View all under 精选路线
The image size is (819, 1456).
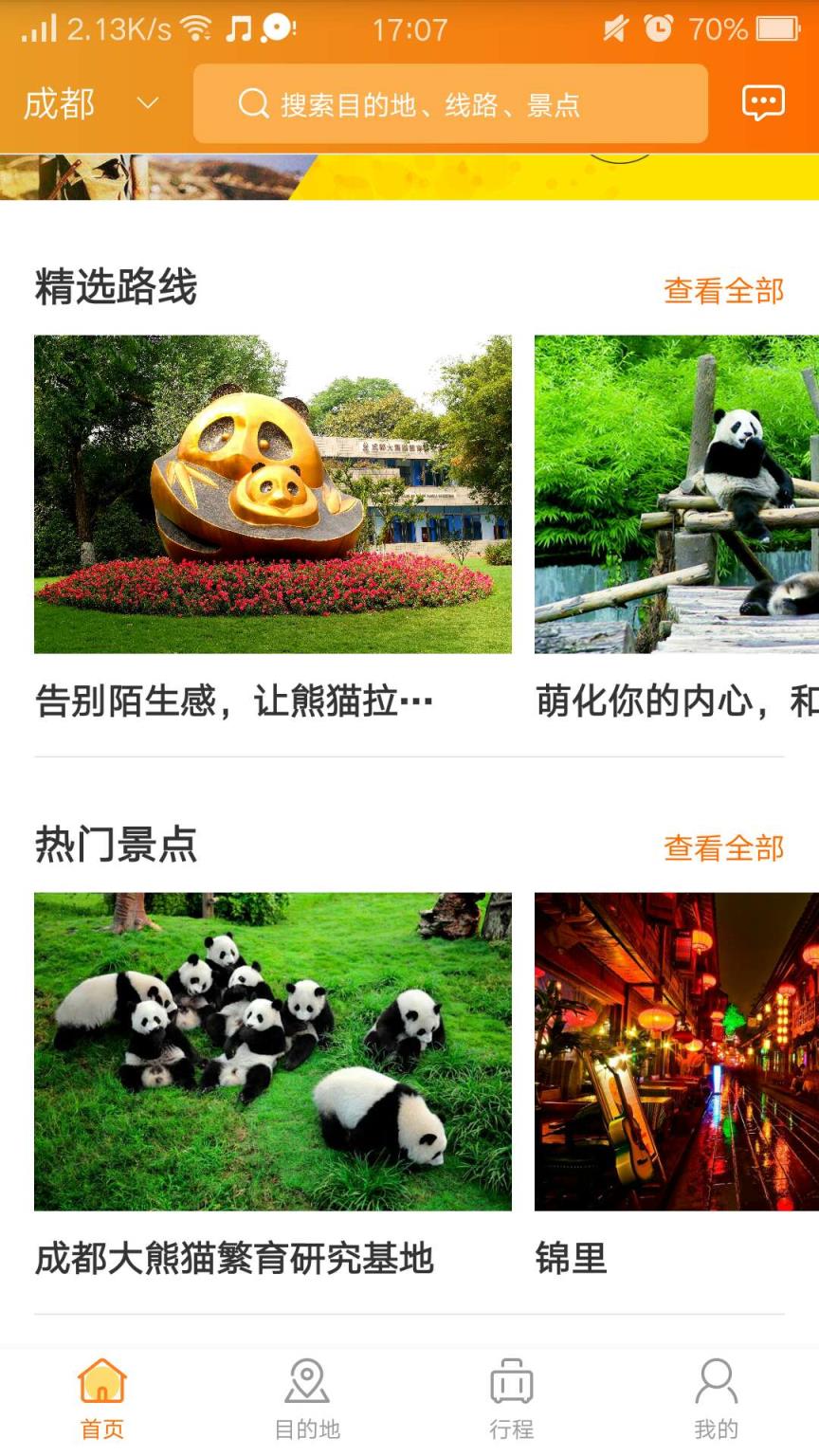[723, 291]
